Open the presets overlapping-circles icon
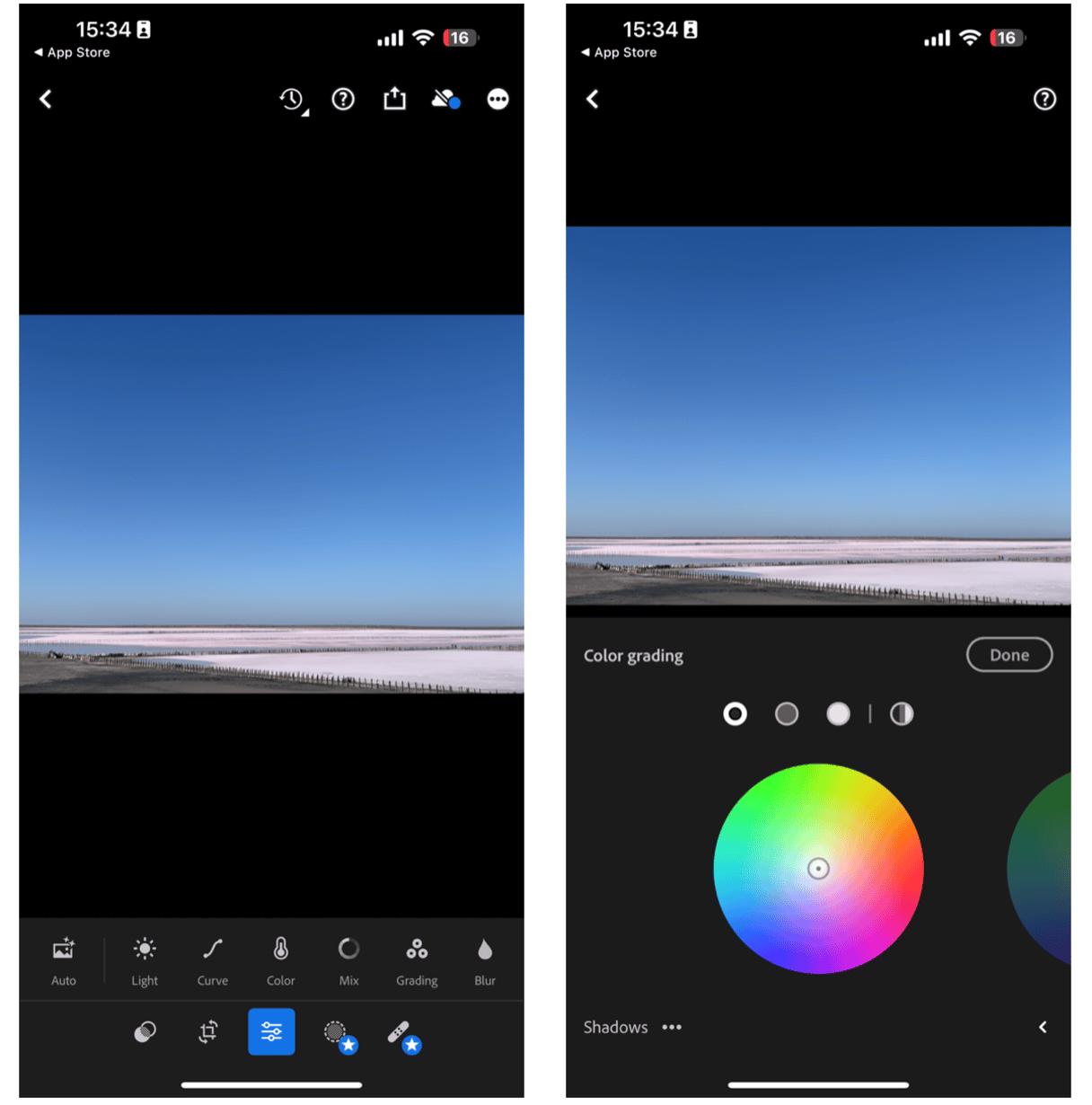Image resolution: width=1092 pixels, height=1105 pixels. pyautogui.click(x=145, y=1031)
